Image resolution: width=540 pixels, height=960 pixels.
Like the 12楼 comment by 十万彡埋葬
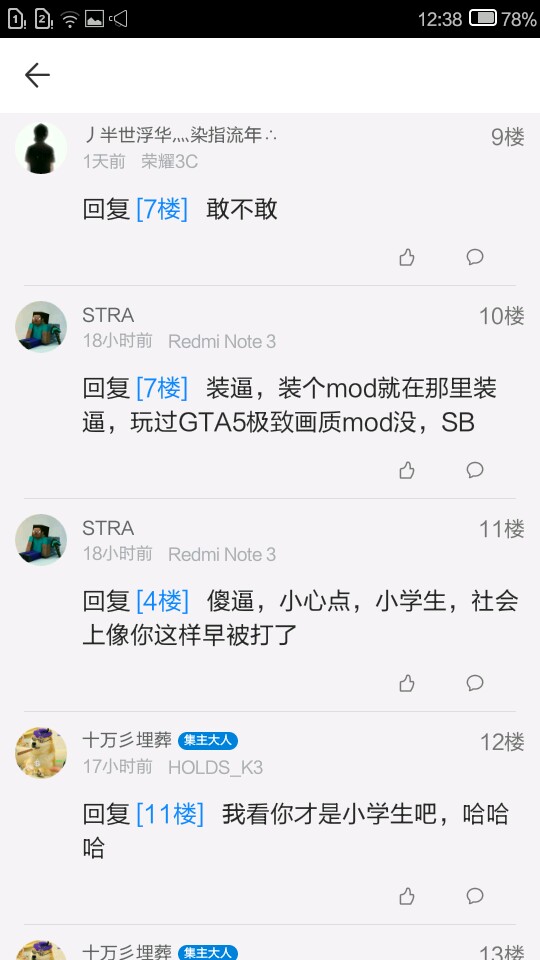tap(407, 896)
